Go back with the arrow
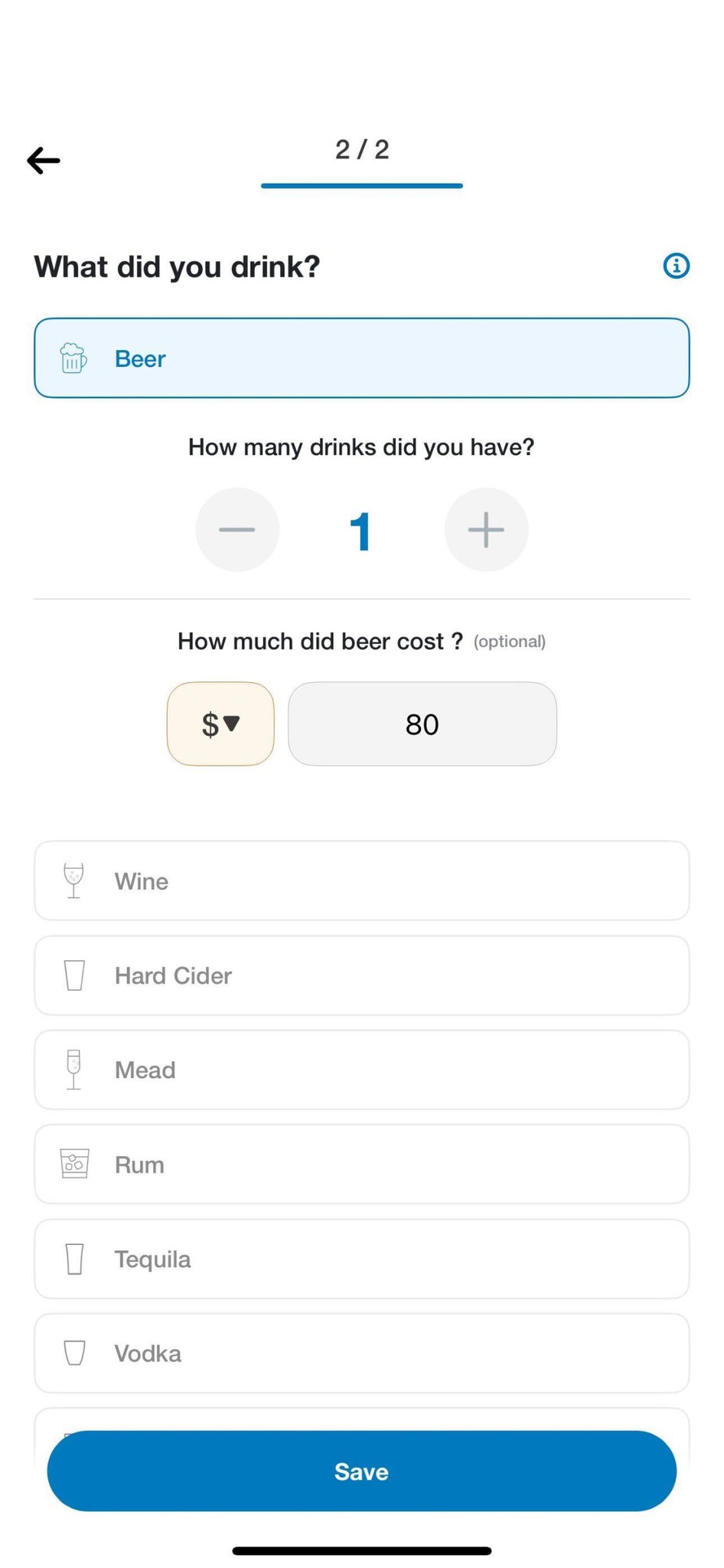The width and height of the screenshot is (724, 1568). point(42,160)
